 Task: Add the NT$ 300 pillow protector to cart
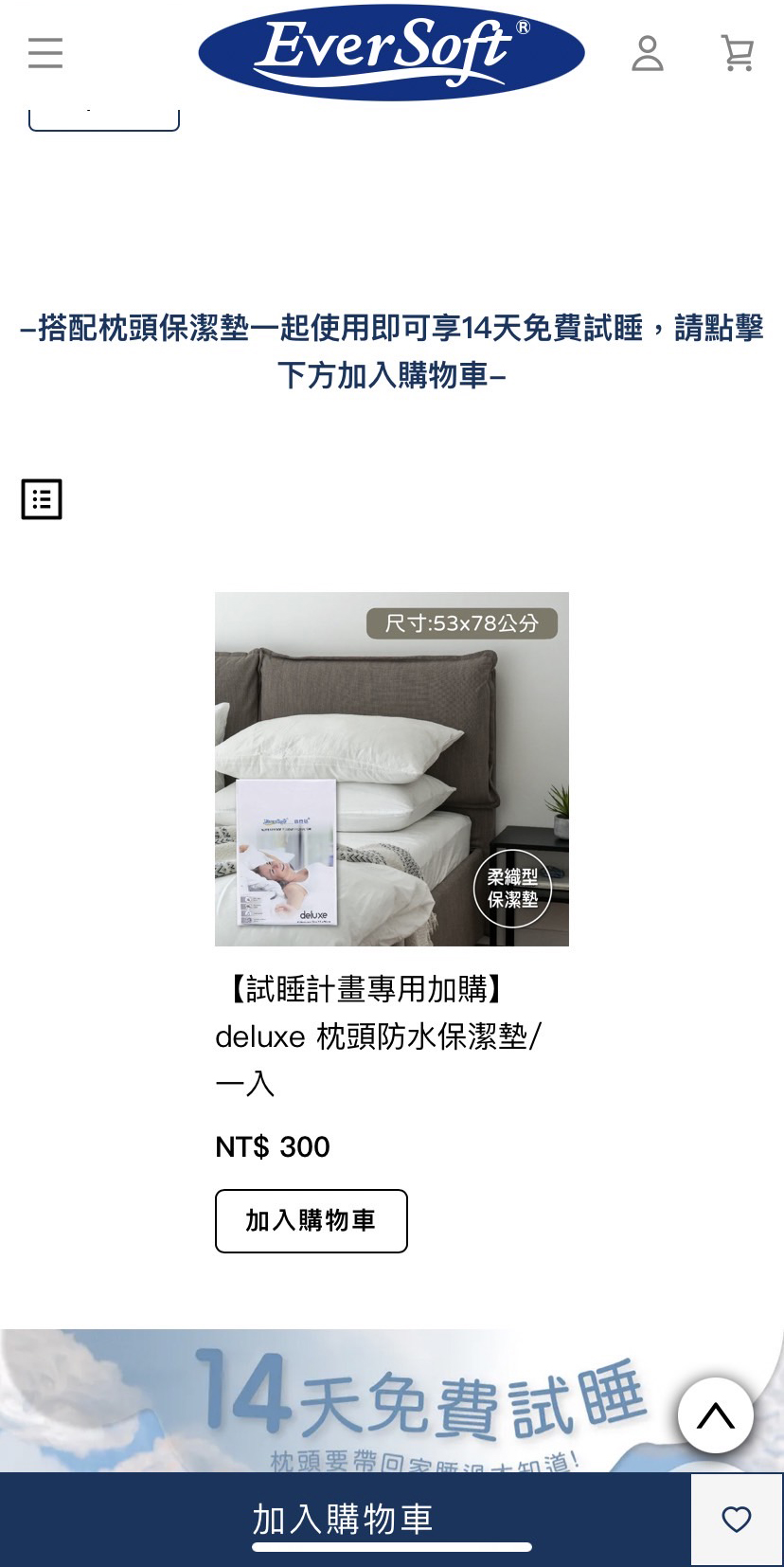(311, 1220)
